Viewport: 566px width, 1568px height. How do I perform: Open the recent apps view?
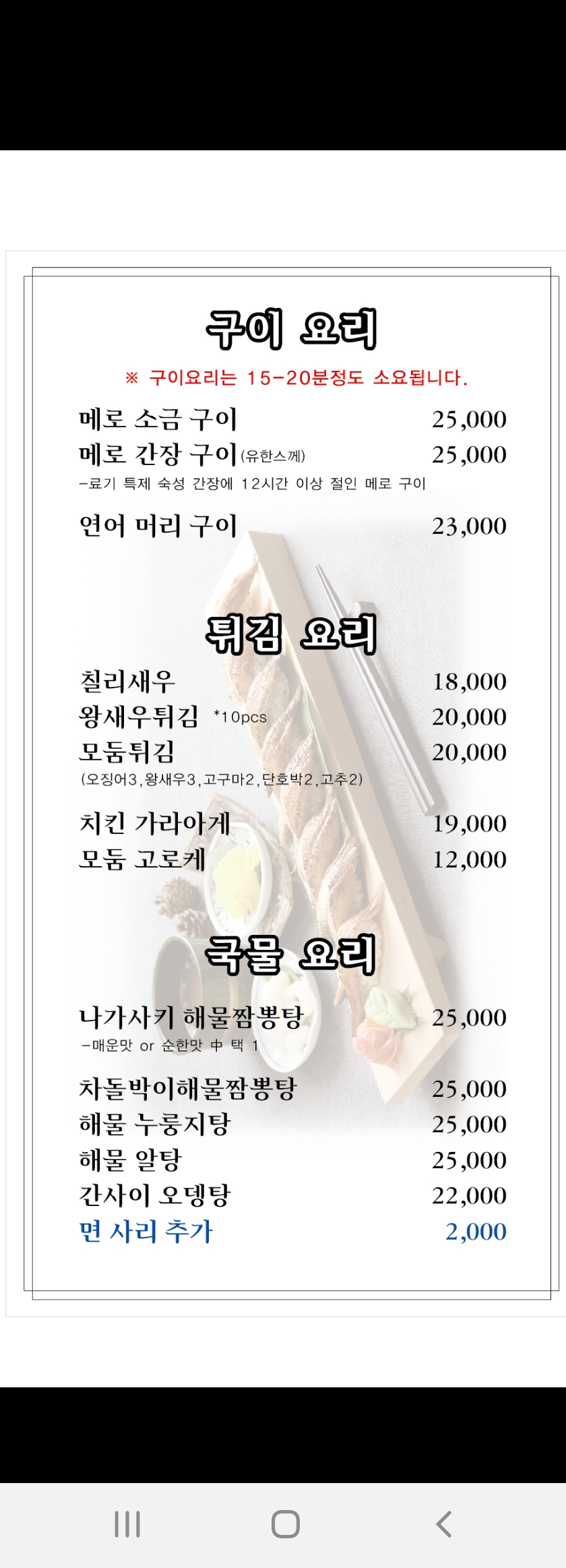pos(127,1524)
